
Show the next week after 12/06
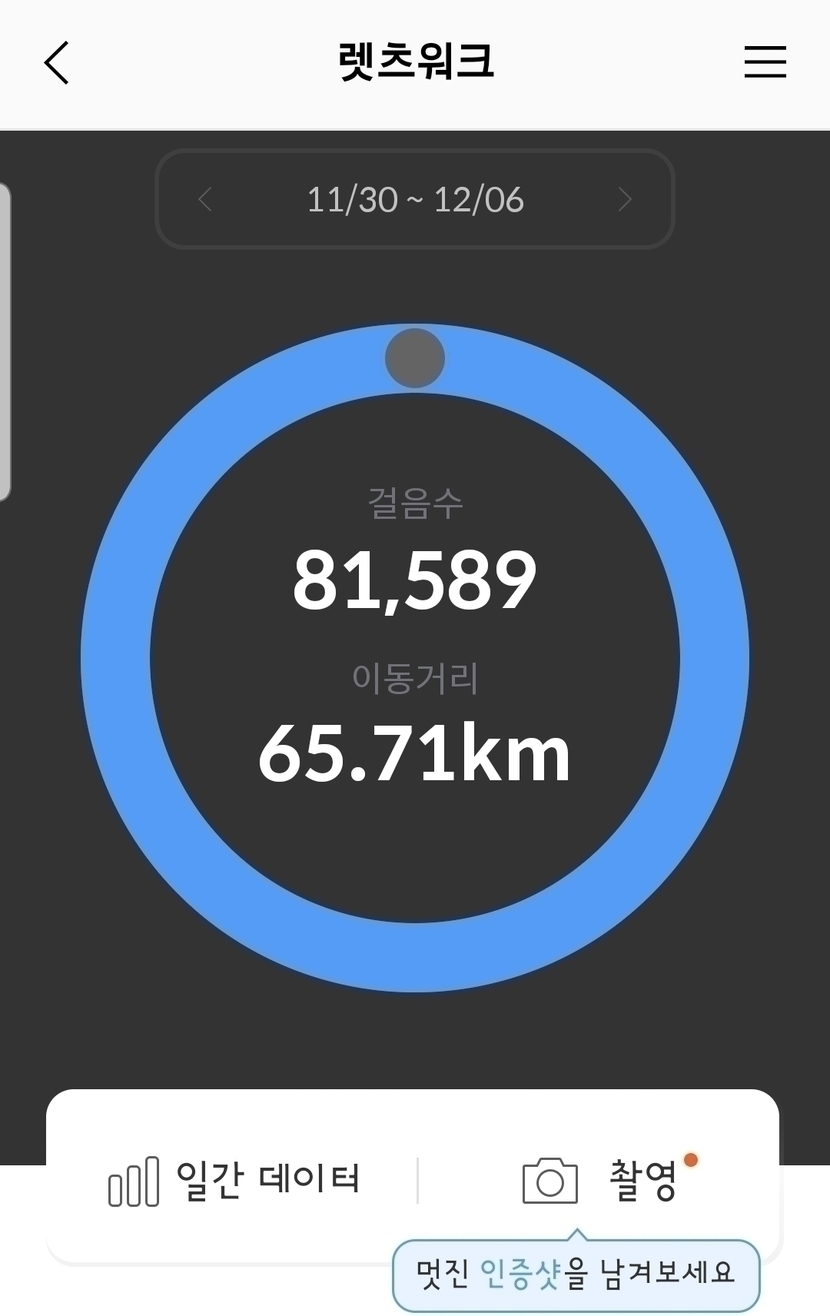625,200
